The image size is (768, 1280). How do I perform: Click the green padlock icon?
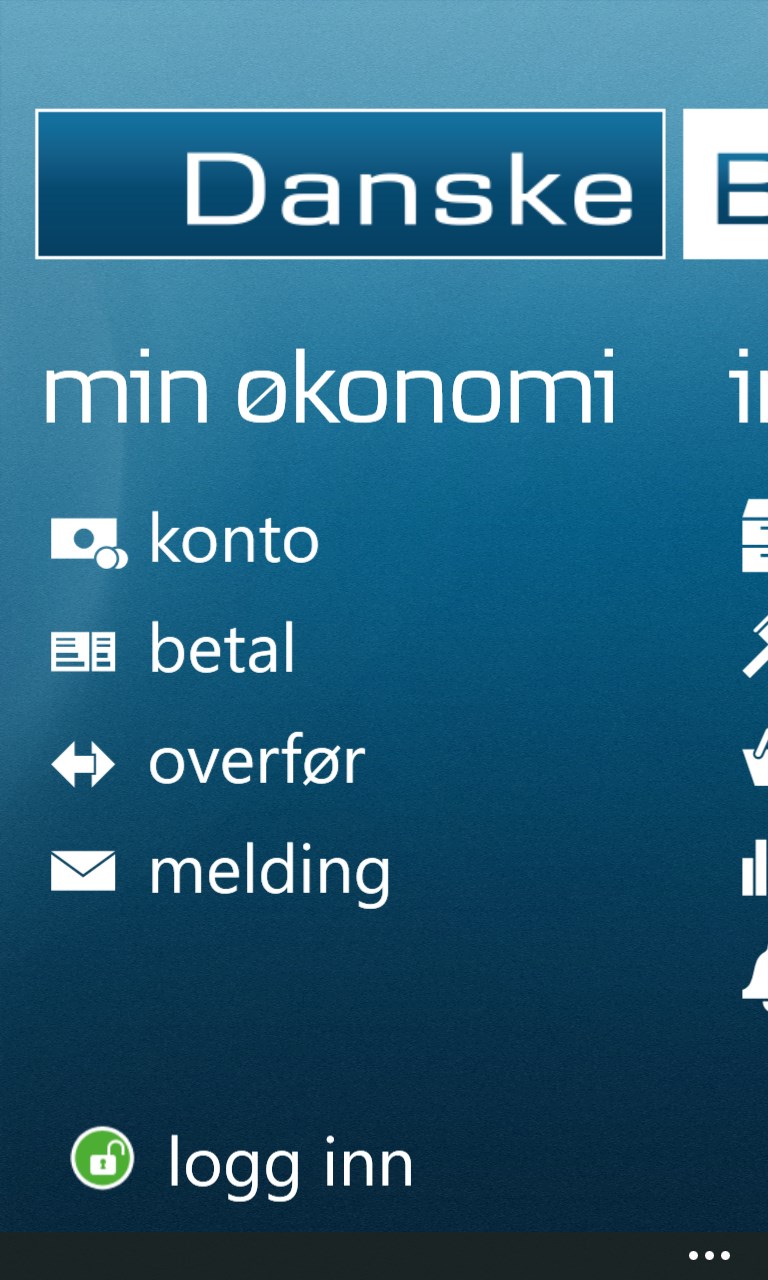[x=104, y=1160]
